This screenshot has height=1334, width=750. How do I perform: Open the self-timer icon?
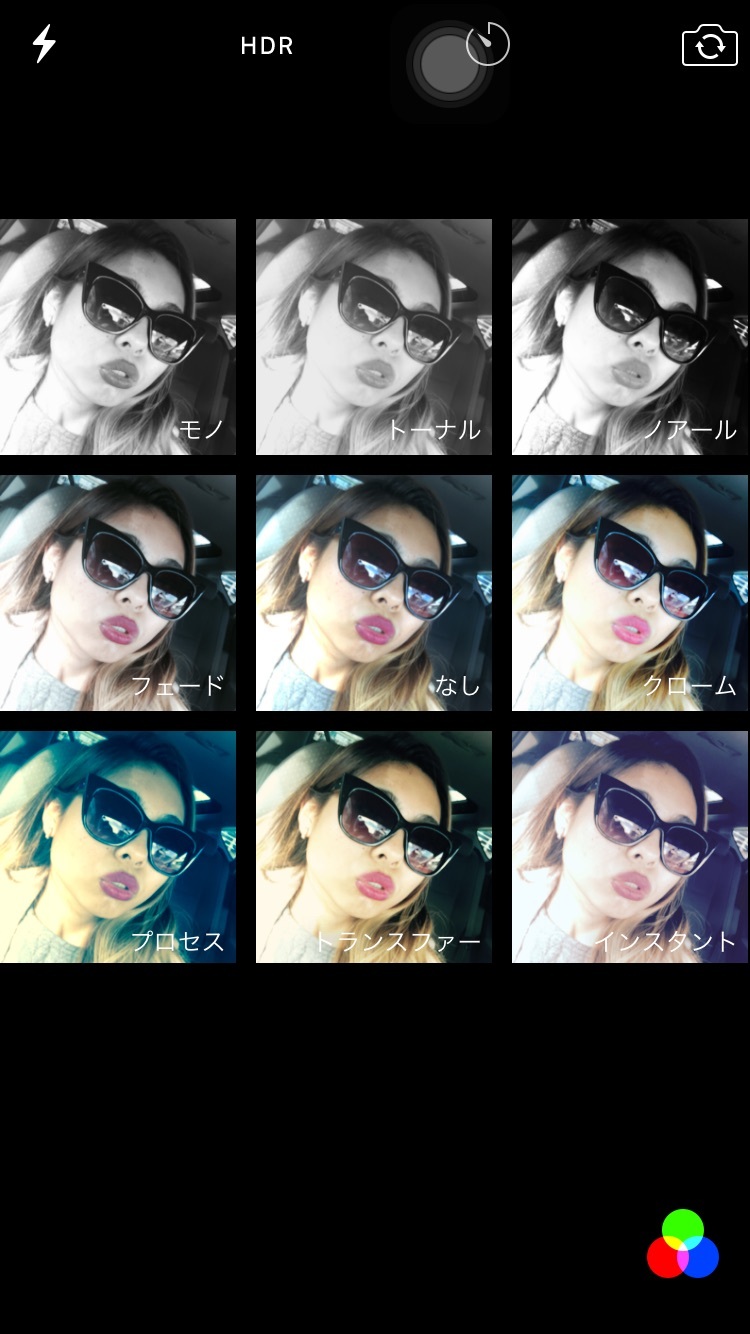[x=488, y=44]
